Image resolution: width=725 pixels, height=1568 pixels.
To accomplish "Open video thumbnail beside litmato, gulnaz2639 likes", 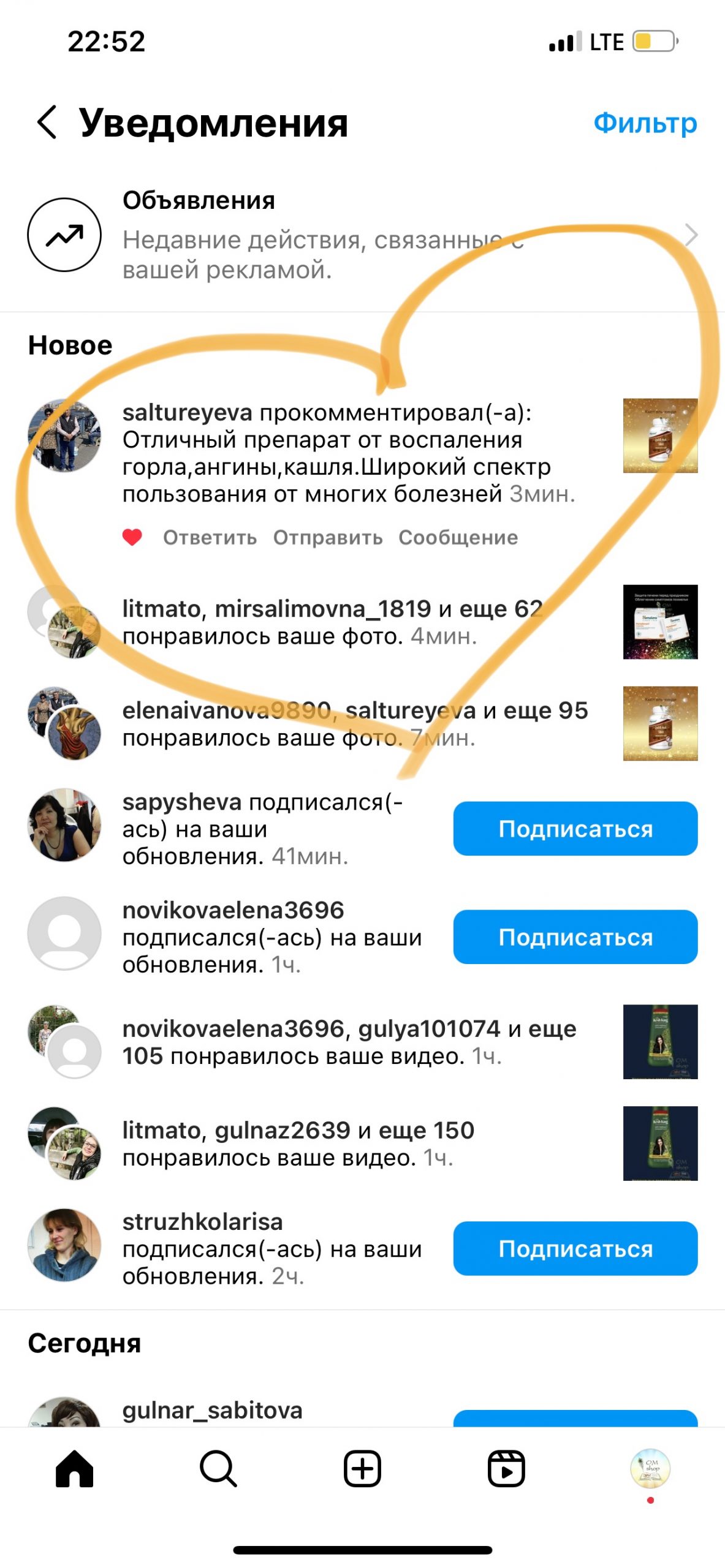I will [660, 1143].
